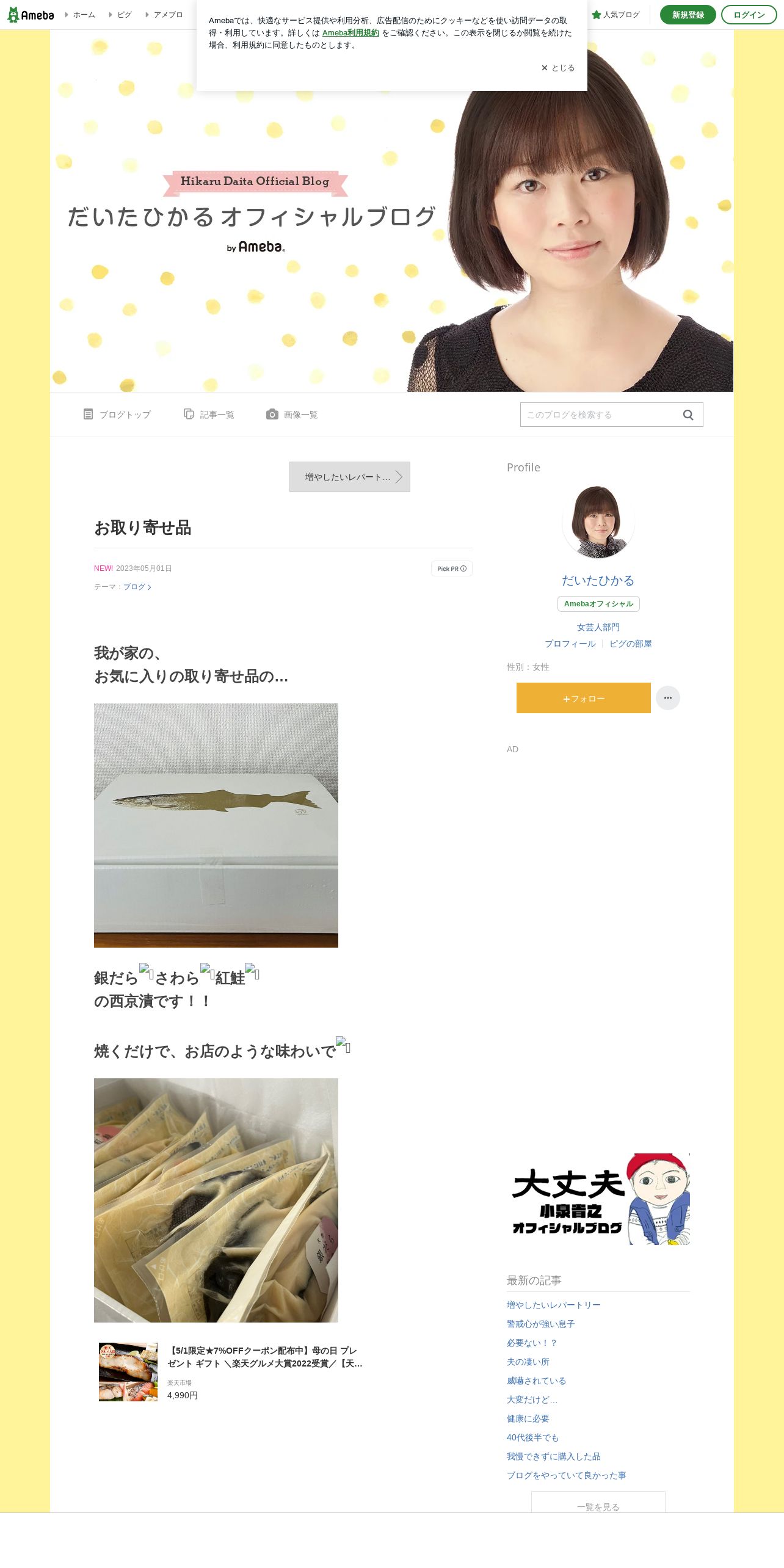This screenshot has width=784, height=1568.
Task: Follow this blog with +フォロー
Action: (584, 698)
